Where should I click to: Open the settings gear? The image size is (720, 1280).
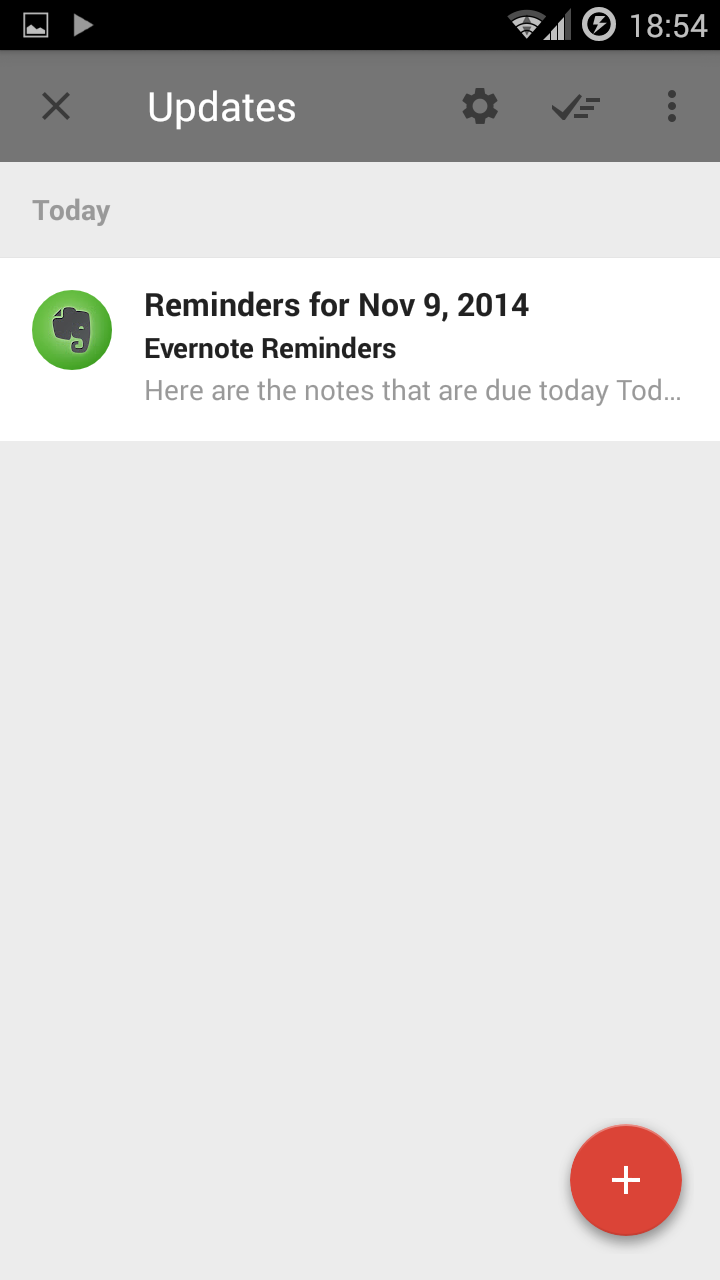[x=480, y=106]
